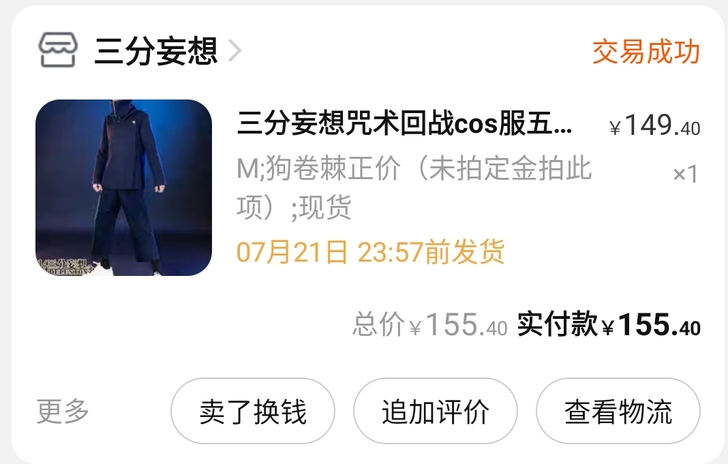This screenshot has width=728, height=464.
Task: Tap 更多 for more order options
Action: 63,411
